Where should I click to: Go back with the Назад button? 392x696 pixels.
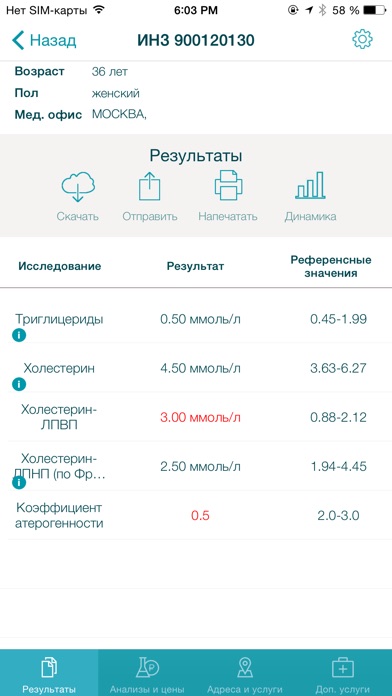pos(44,40)
